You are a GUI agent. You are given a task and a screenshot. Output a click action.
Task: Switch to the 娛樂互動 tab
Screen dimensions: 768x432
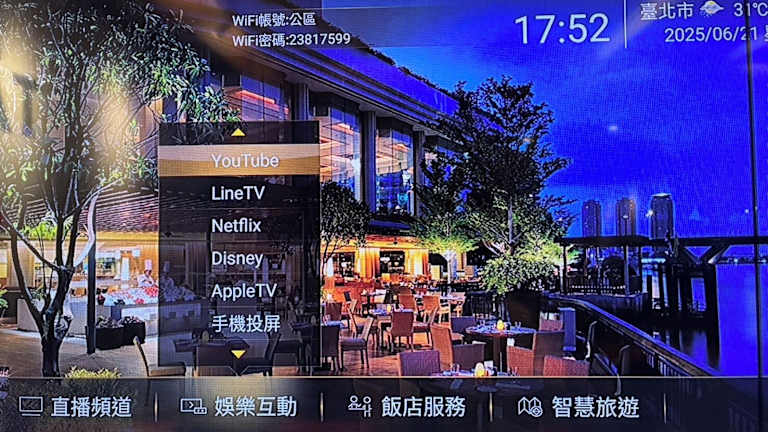pos(238,406)
